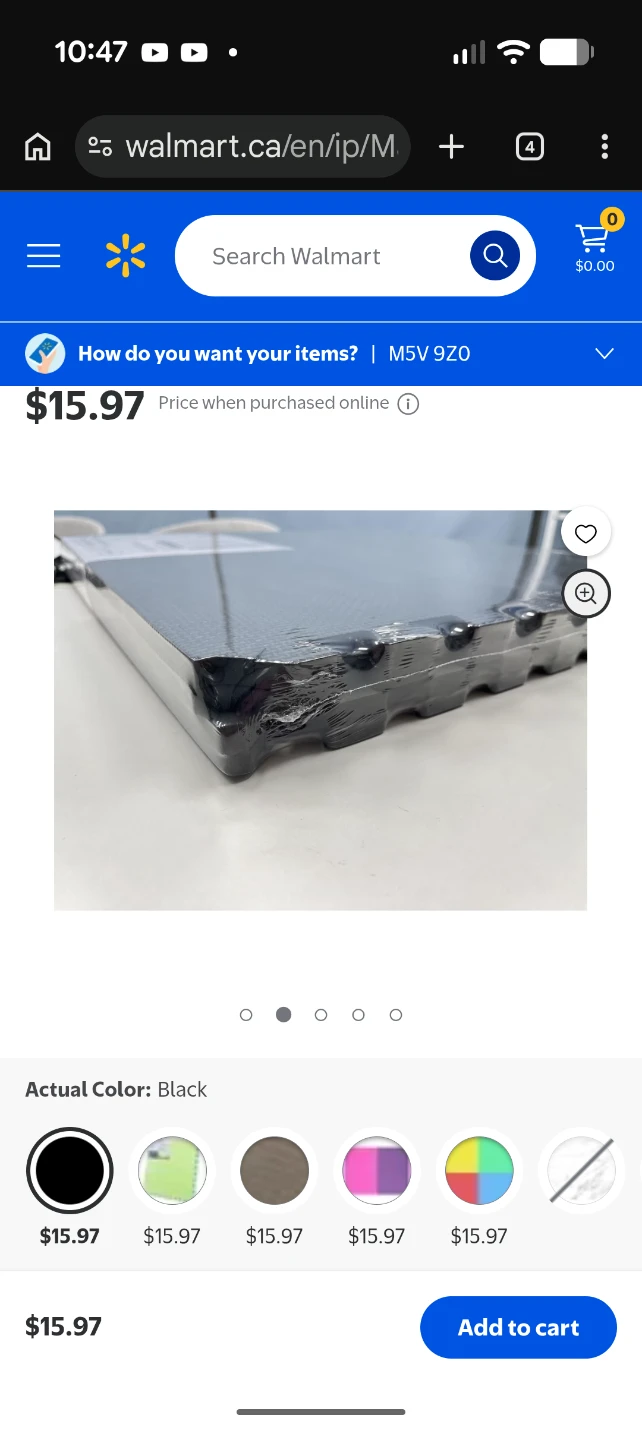
Task: Select the multicolor color swatch
Action: pos(479,1170)
